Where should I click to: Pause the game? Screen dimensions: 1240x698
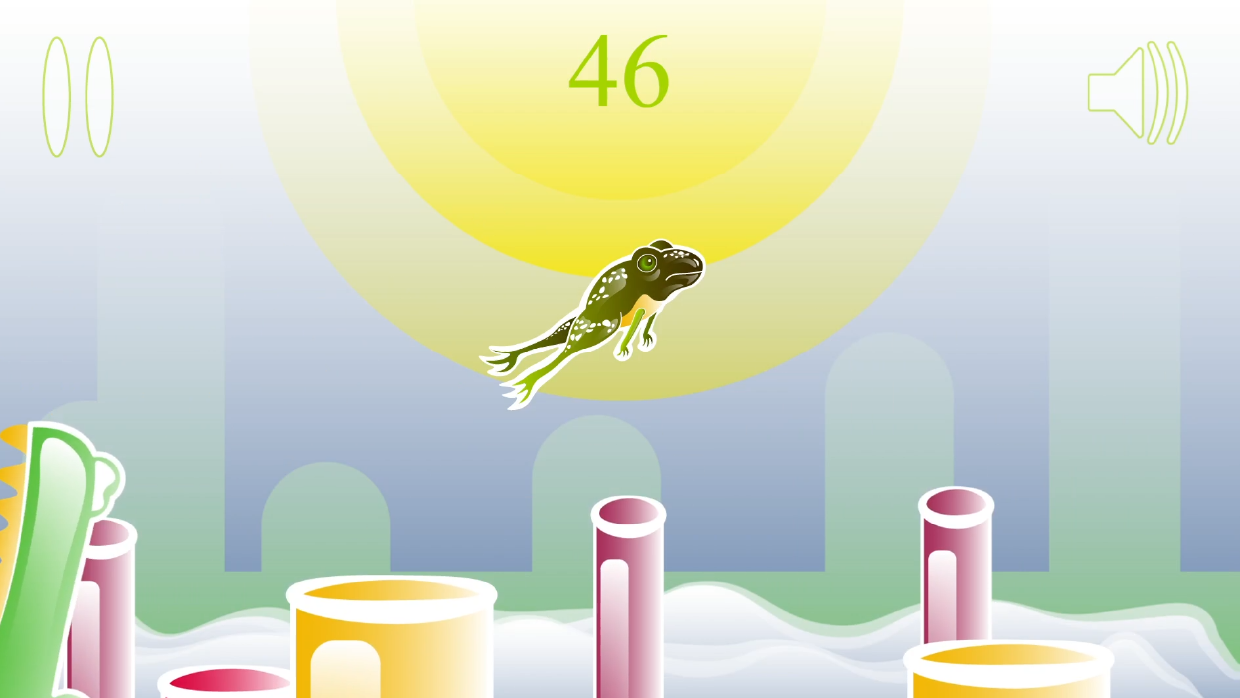pyautogui.click(x=77, y=97)
